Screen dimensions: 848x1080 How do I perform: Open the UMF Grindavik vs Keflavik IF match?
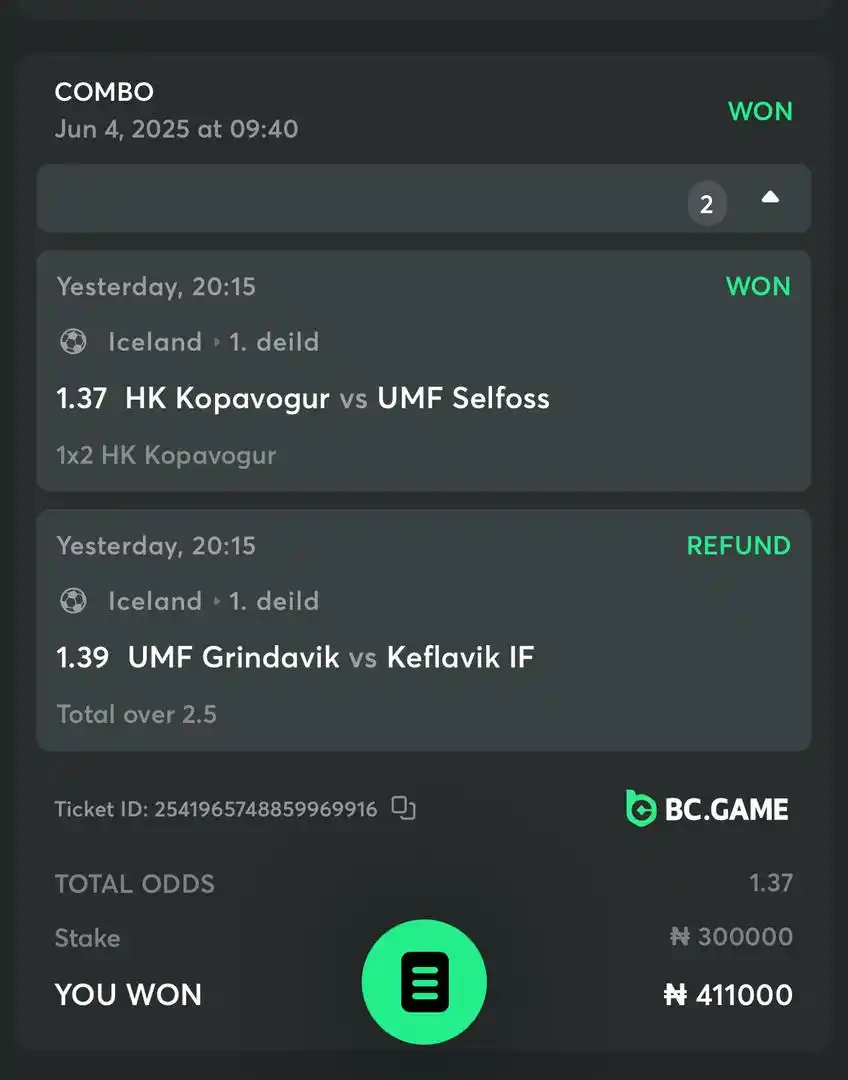click(331, 657)
